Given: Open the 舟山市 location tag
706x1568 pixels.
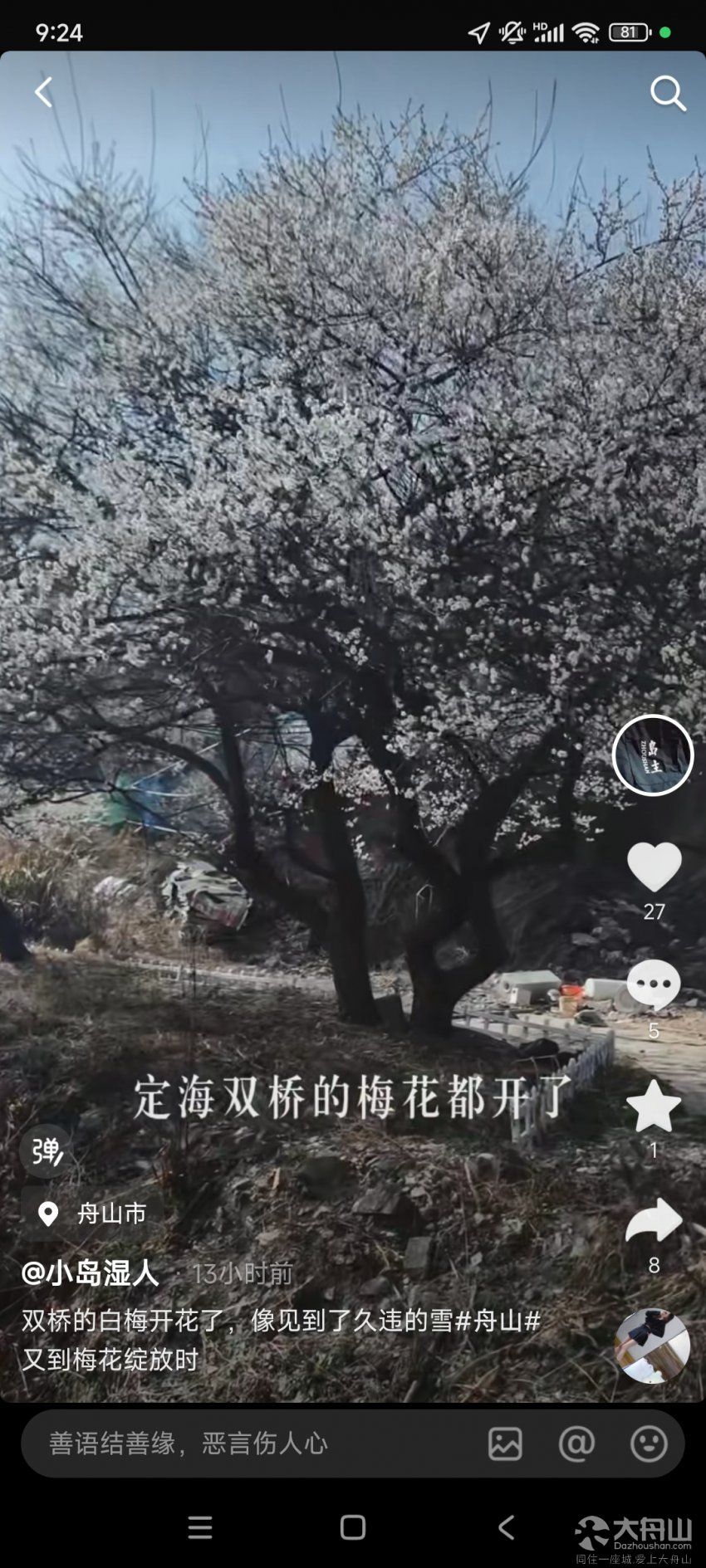Looking at the screenshot, I should pyautogui.click(x=93, y=1214).
